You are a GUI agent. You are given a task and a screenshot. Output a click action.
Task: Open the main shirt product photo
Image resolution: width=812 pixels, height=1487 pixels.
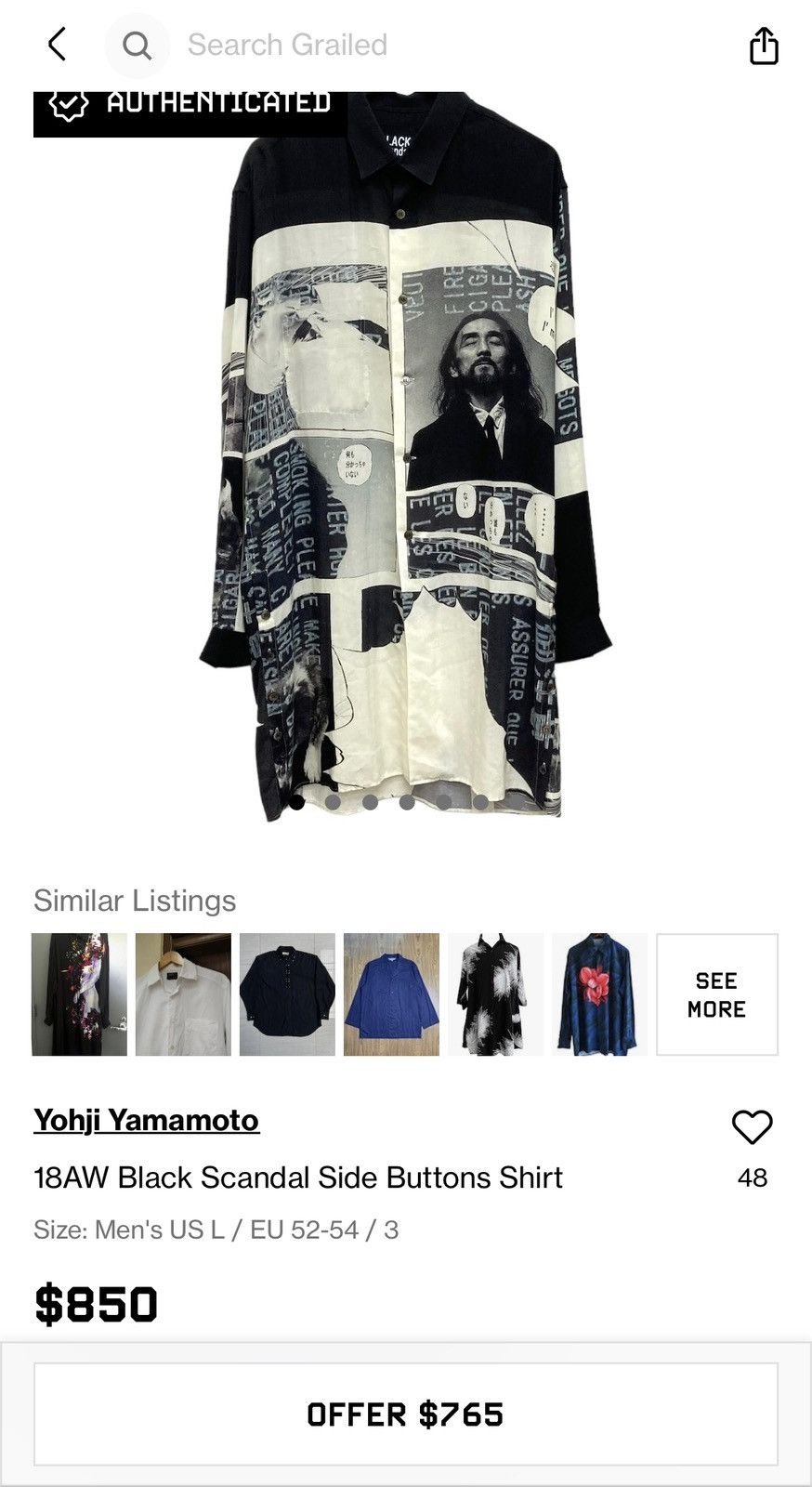click(406, 457)
